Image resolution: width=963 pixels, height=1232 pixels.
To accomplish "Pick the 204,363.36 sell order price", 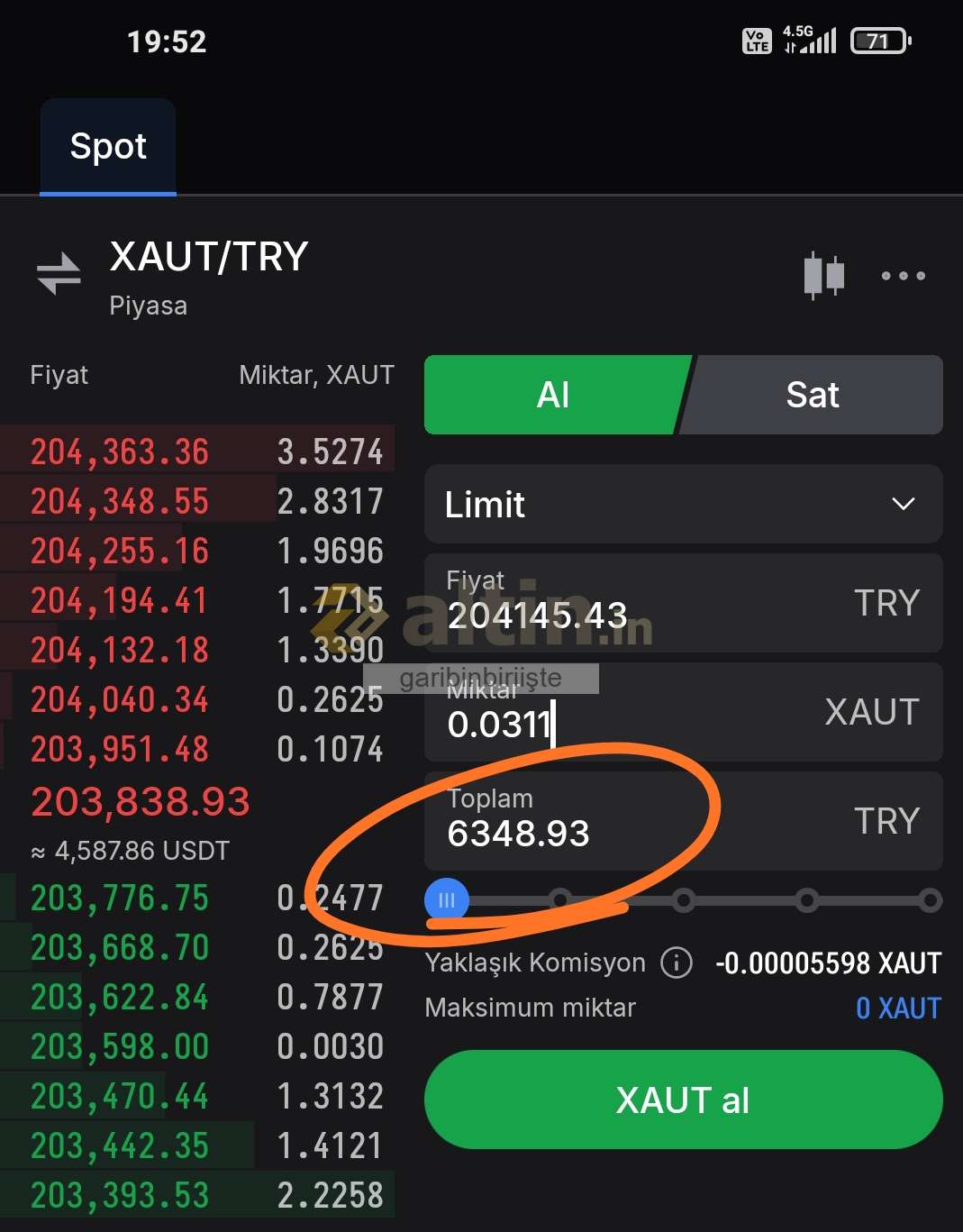I will [x=120, y=452].
